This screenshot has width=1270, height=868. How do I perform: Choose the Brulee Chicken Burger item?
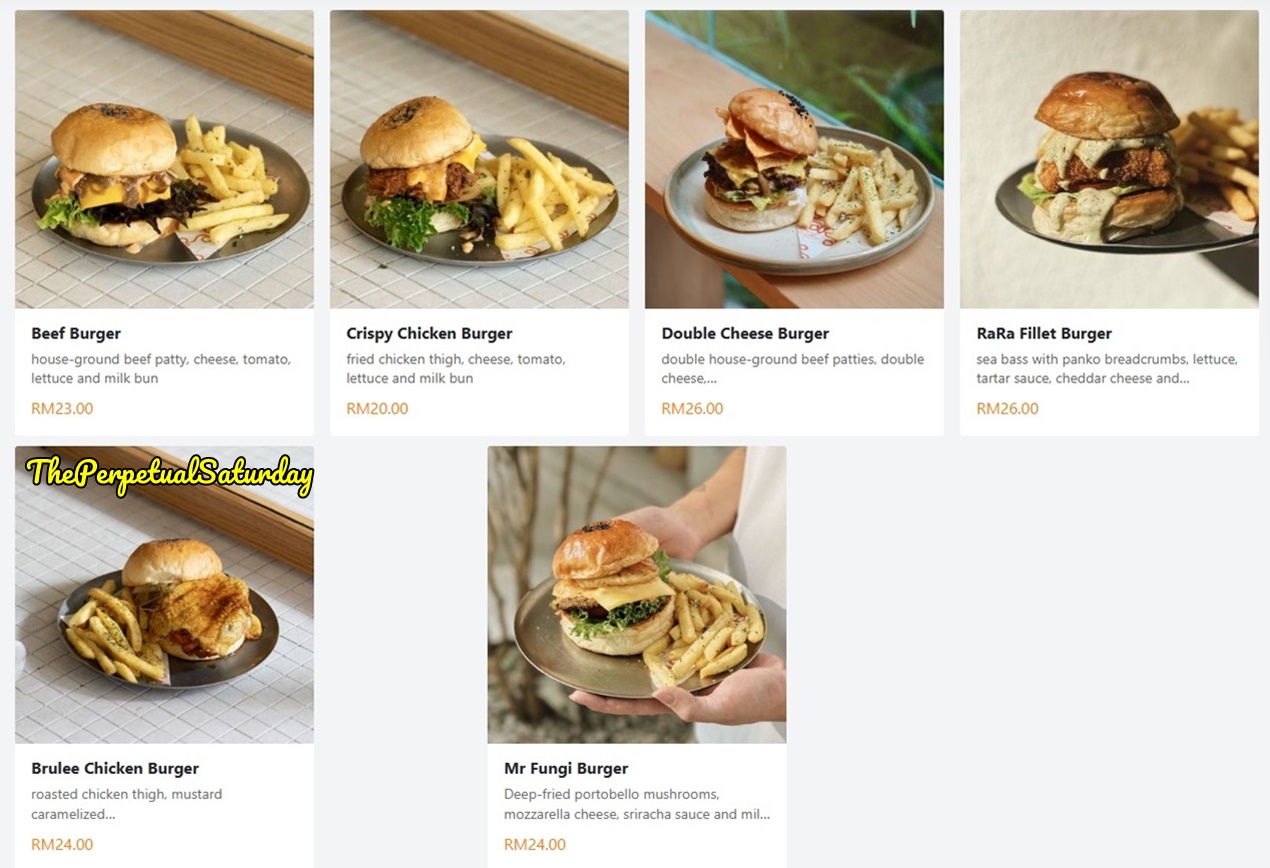point(164,656)
